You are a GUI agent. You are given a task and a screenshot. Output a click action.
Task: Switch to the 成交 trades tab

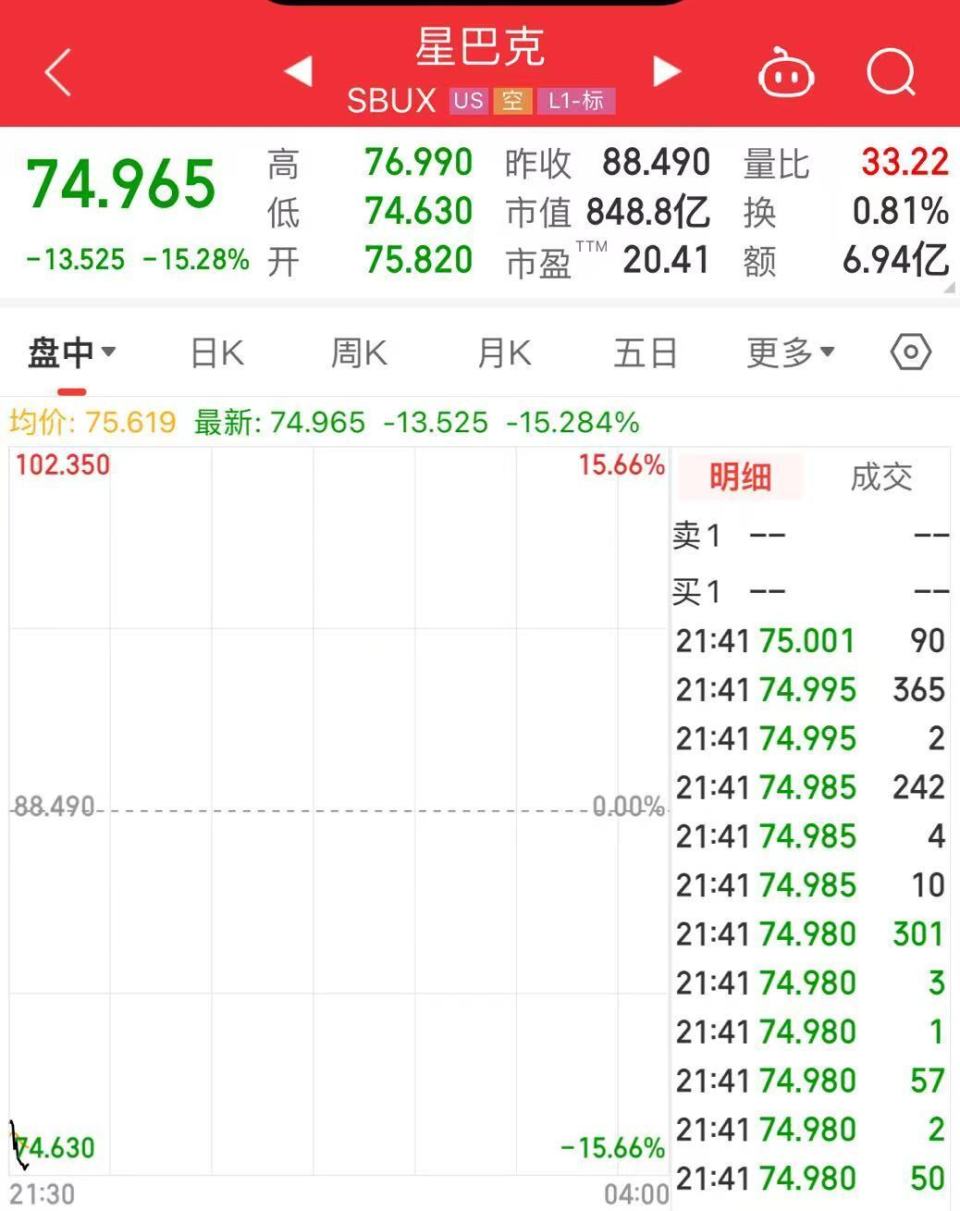tap(883, 478)
